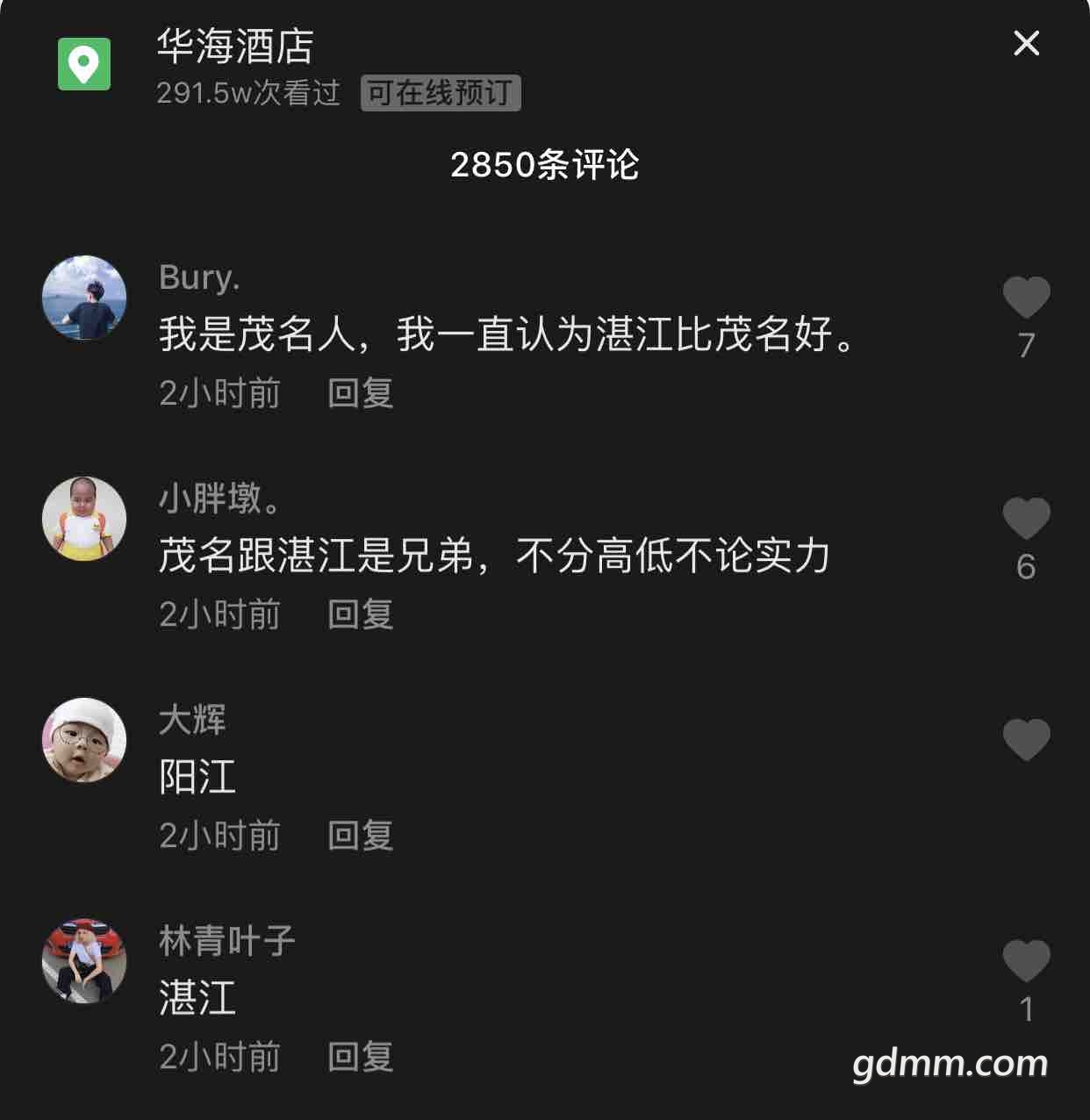Like 大辉's comment 阳江
The width and height of the screenshot is (1090, 1120).
pyautogui.click(x=1026, y=739)
